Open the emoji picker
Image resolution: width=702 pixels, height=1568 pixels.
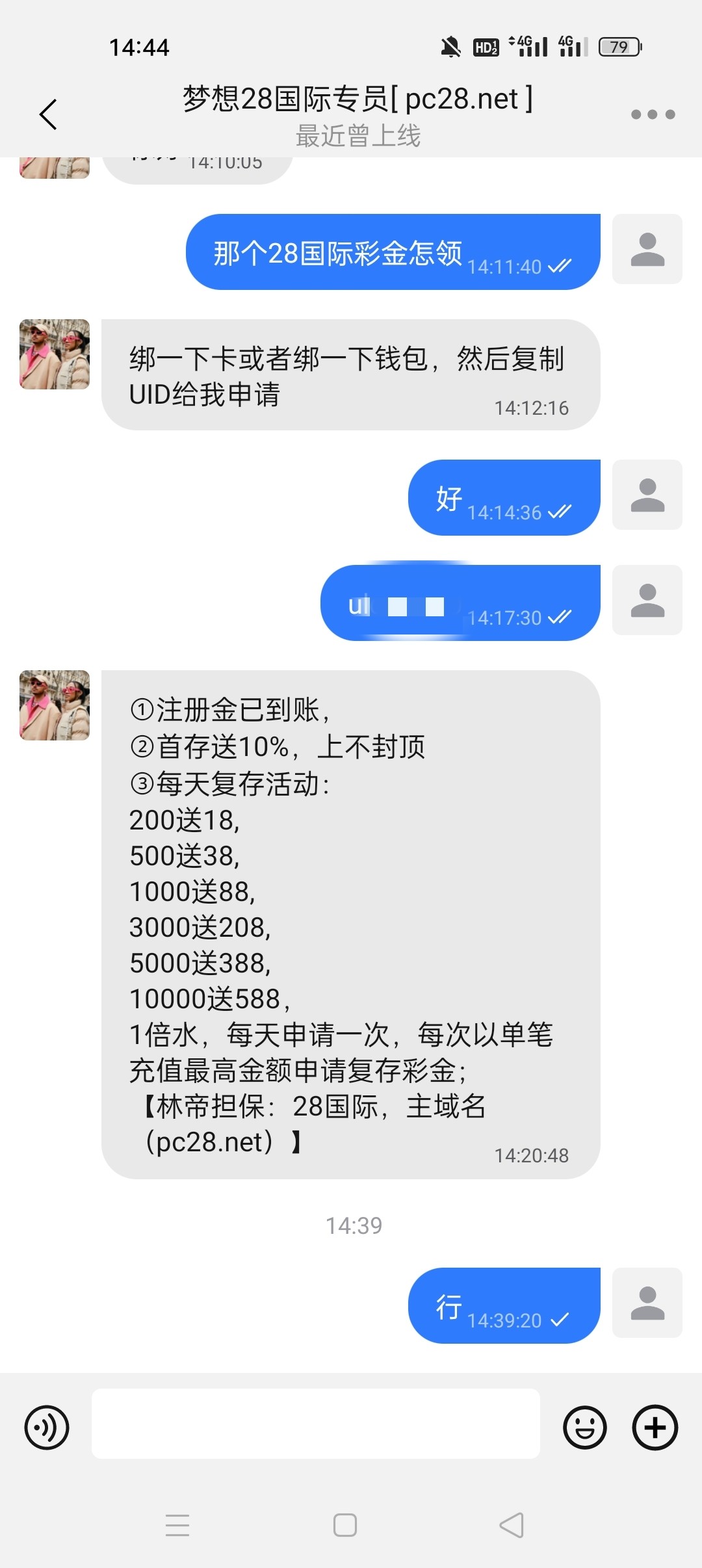click(x=585, y=1427)
